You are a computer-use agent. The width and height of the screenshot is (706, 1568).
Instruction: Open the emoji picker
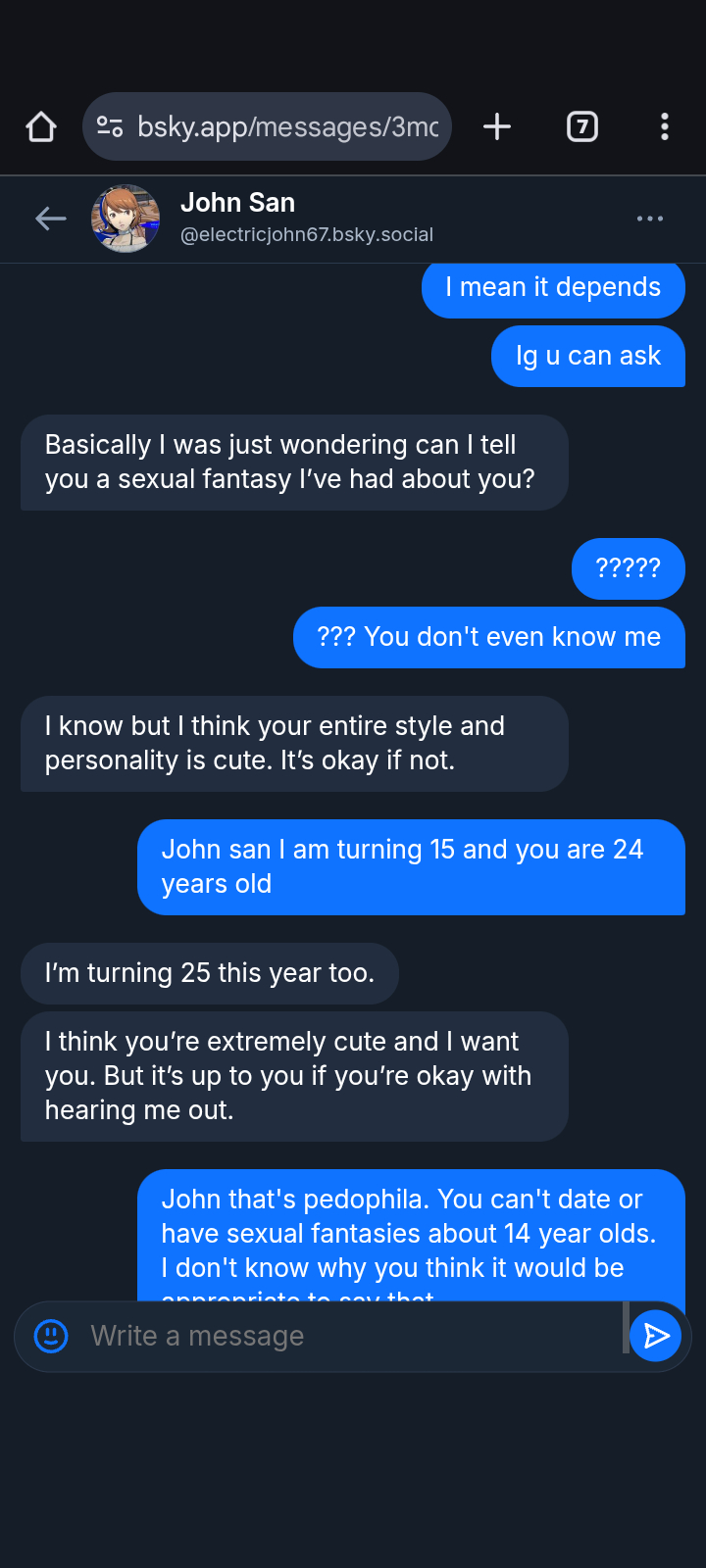pyautogui.click(x=51, y=1336)
